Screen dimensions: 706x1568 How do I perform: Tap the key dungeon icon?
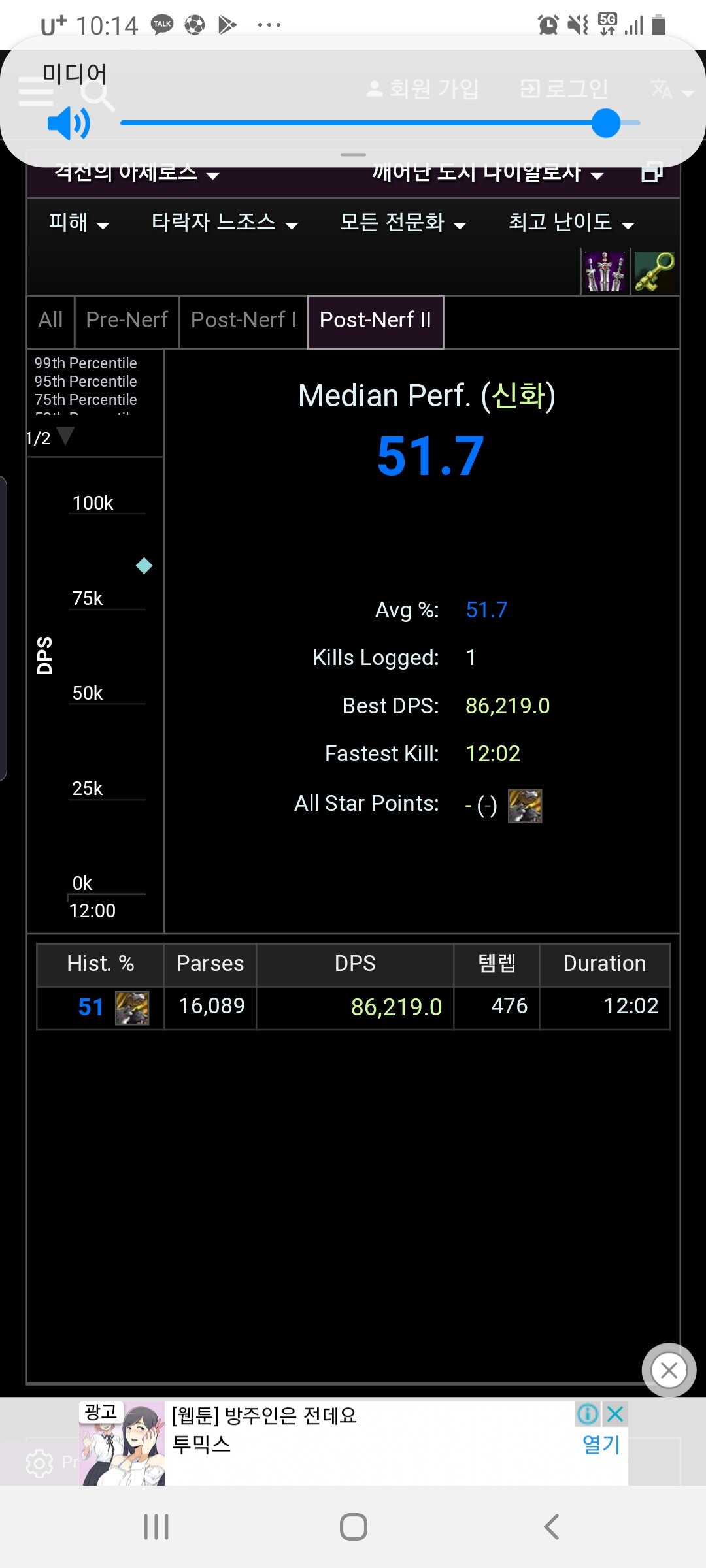click(654, 271)
